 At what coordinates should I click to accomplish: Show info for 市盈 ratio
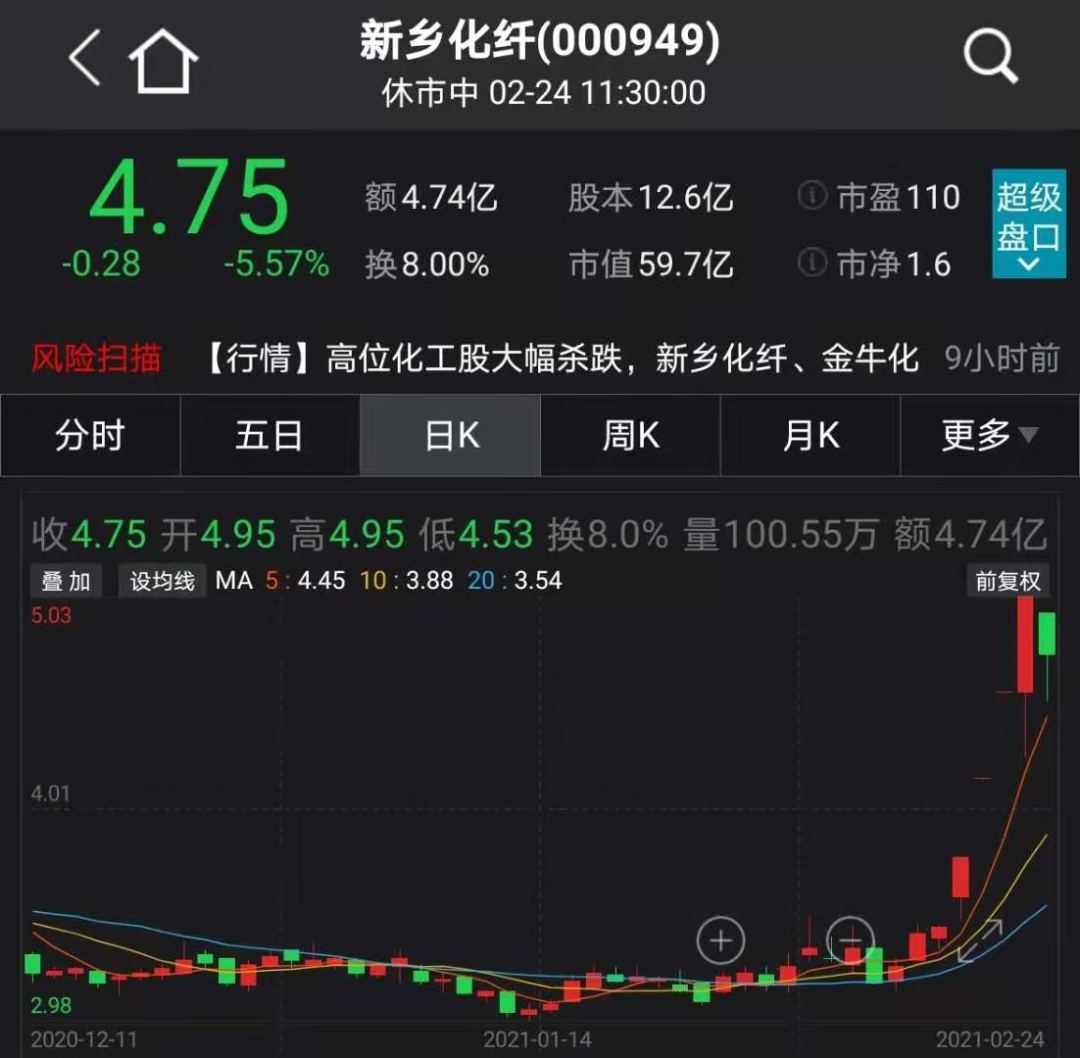812,196
